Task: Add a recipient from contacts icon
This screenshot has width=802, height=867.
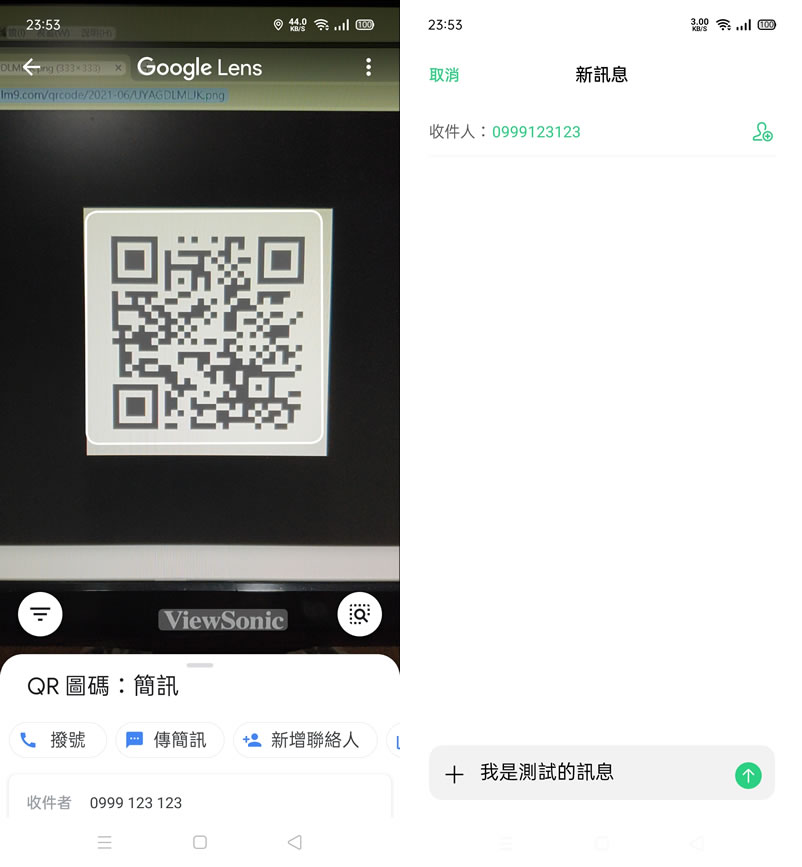Action: [762, 132]
